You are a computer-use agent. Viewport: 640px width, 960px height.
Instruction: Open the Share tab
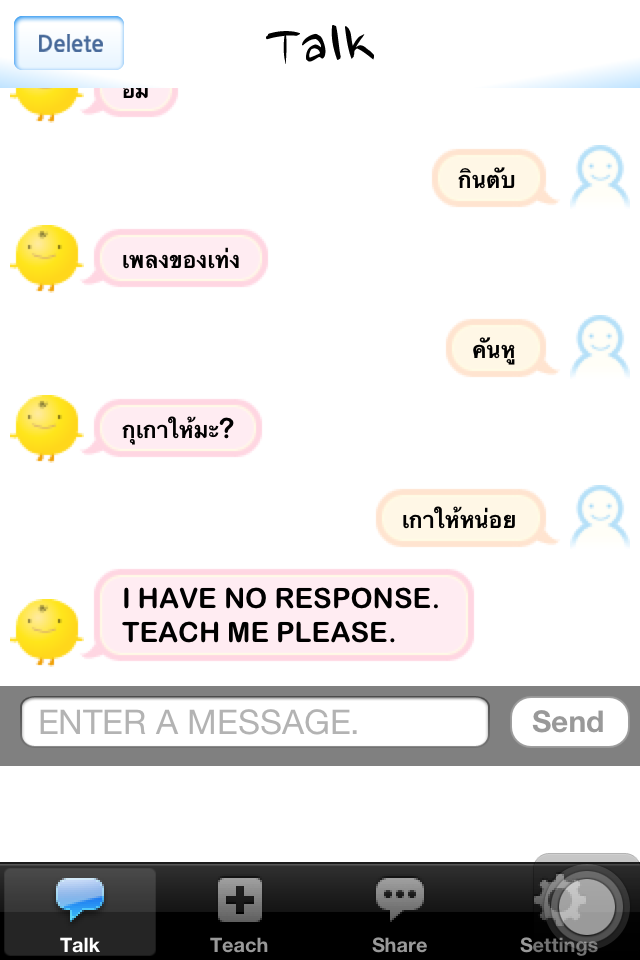coord(399,912)
